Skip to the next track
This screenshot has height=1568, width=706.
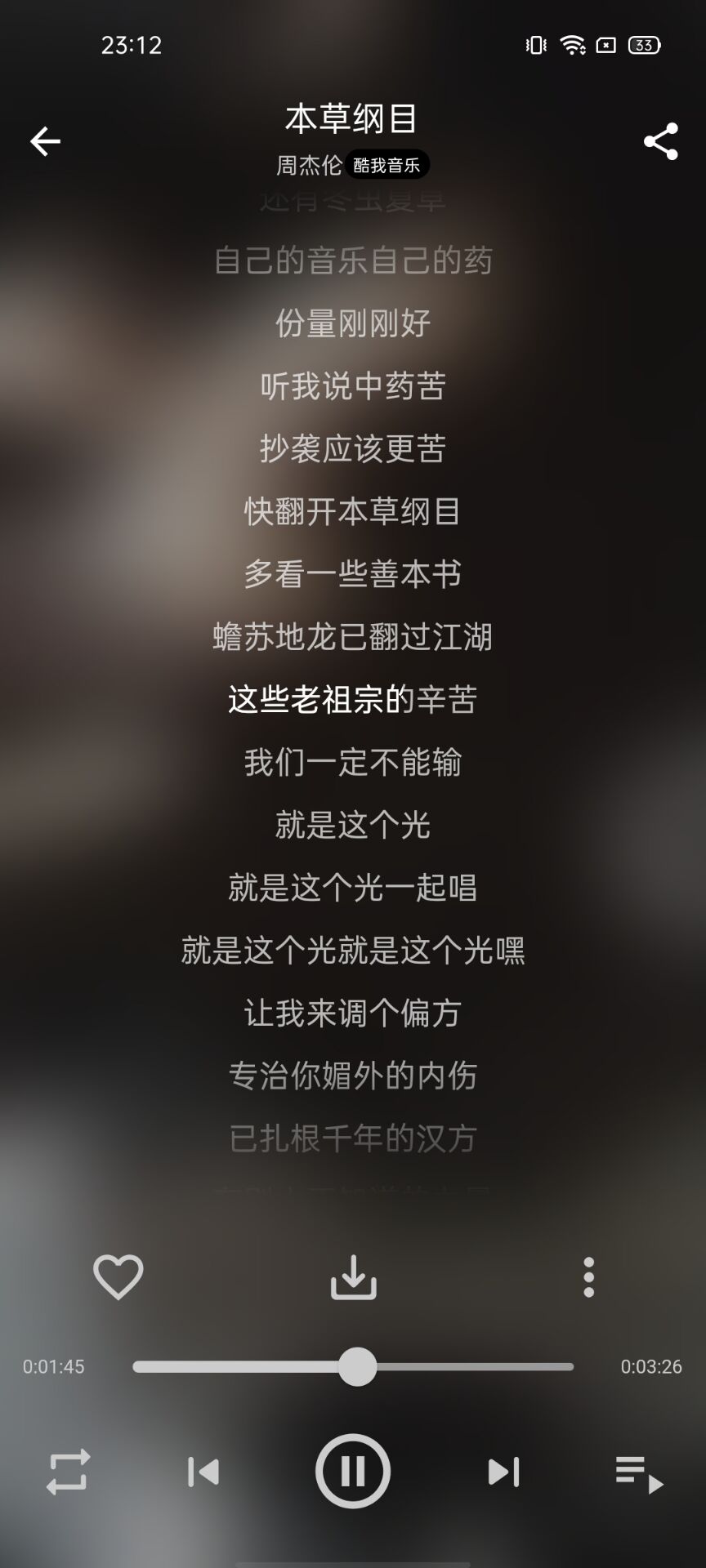click(503, 1472)
